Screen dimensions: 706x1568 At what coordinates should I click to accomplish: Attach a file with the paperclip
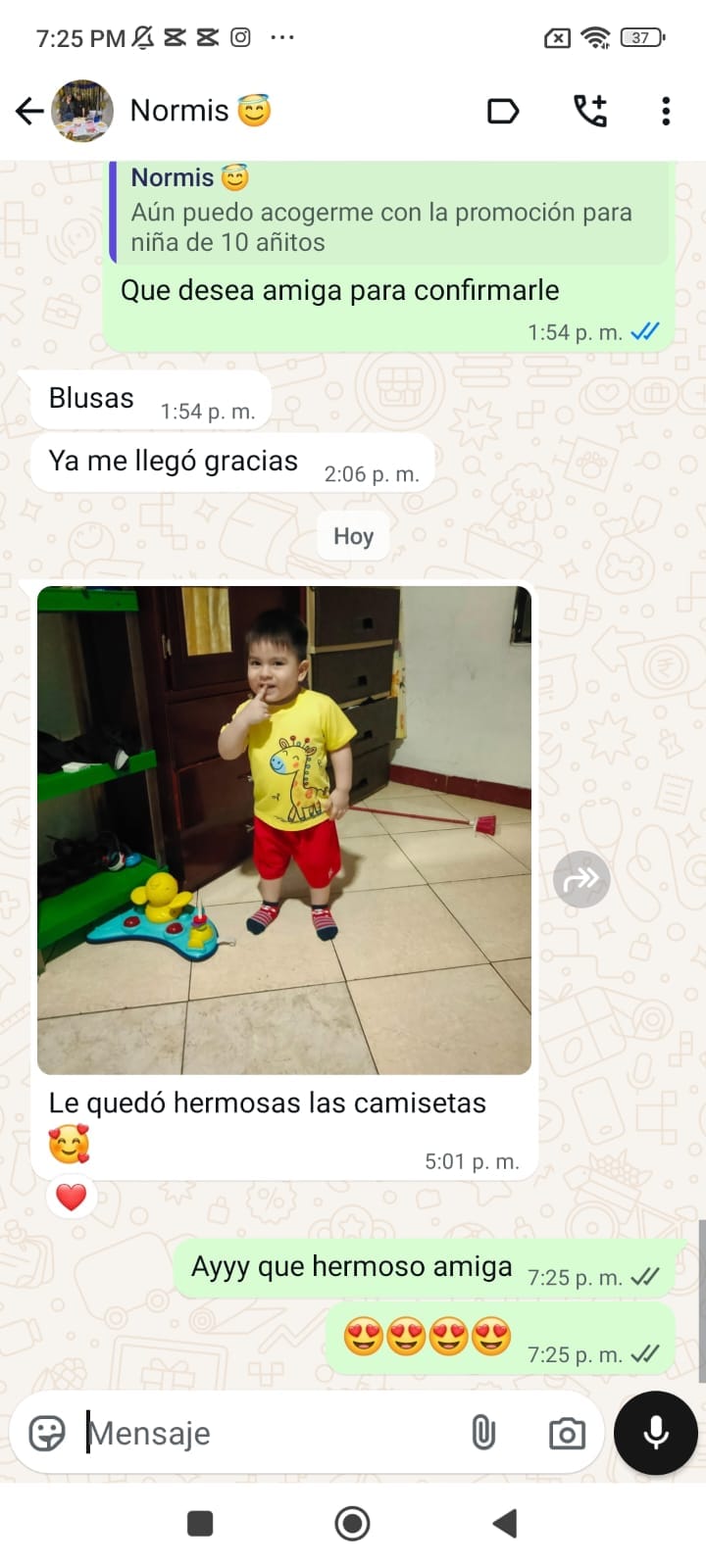(x=483, y=1433)
